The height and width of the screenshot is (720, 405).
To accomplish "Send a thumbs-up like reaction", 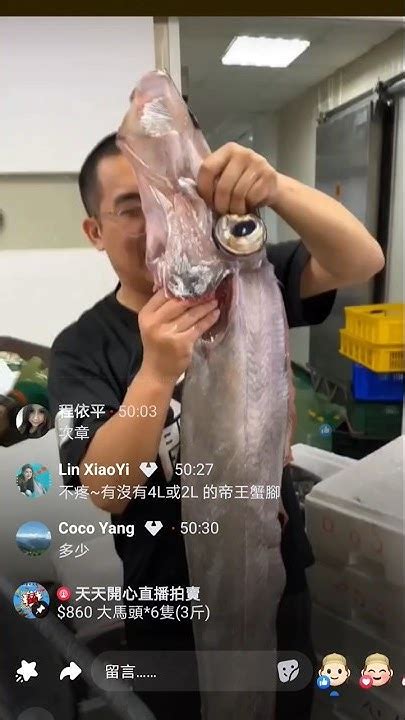I will click(333, 671).
